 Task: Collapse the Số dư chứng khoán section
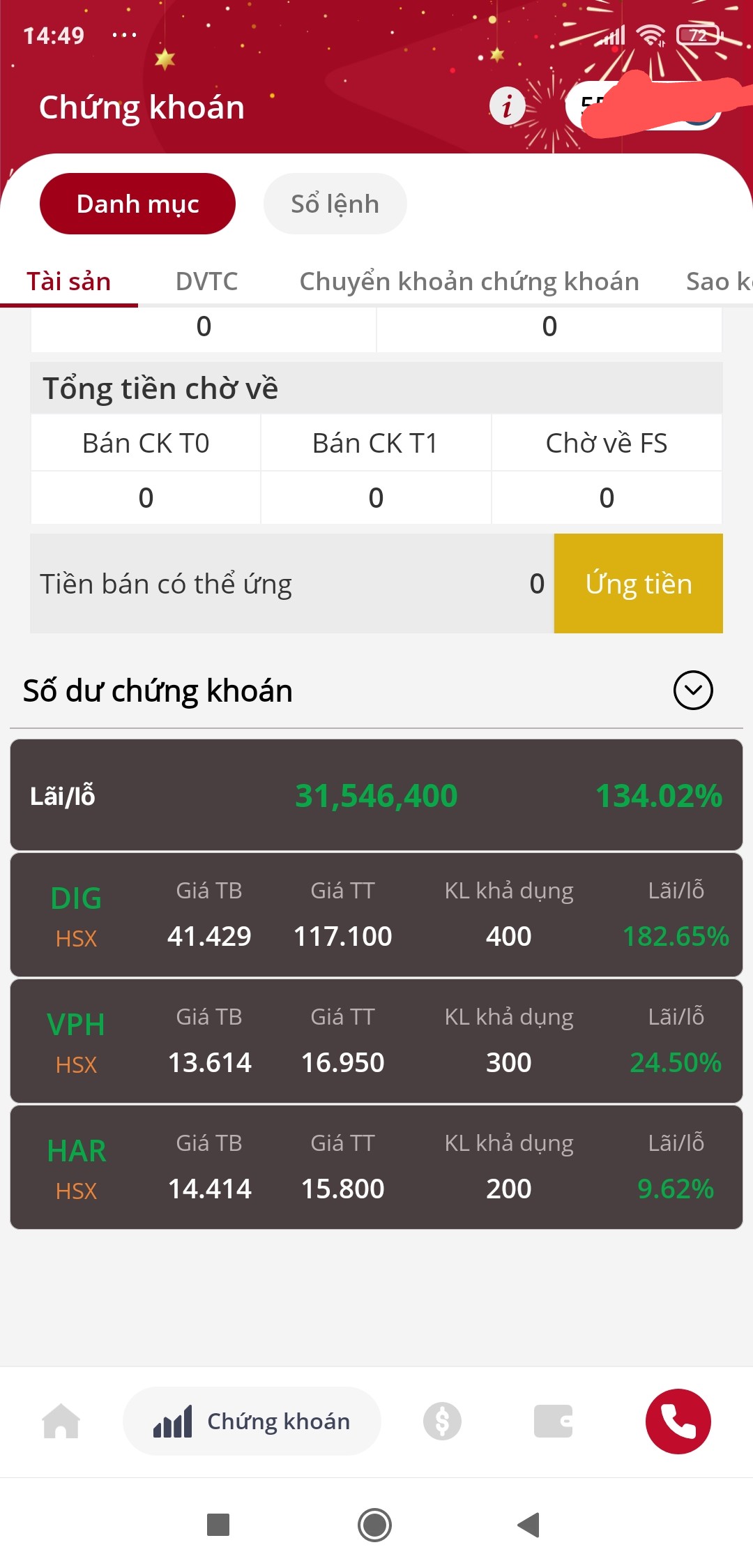pos(692,691)
